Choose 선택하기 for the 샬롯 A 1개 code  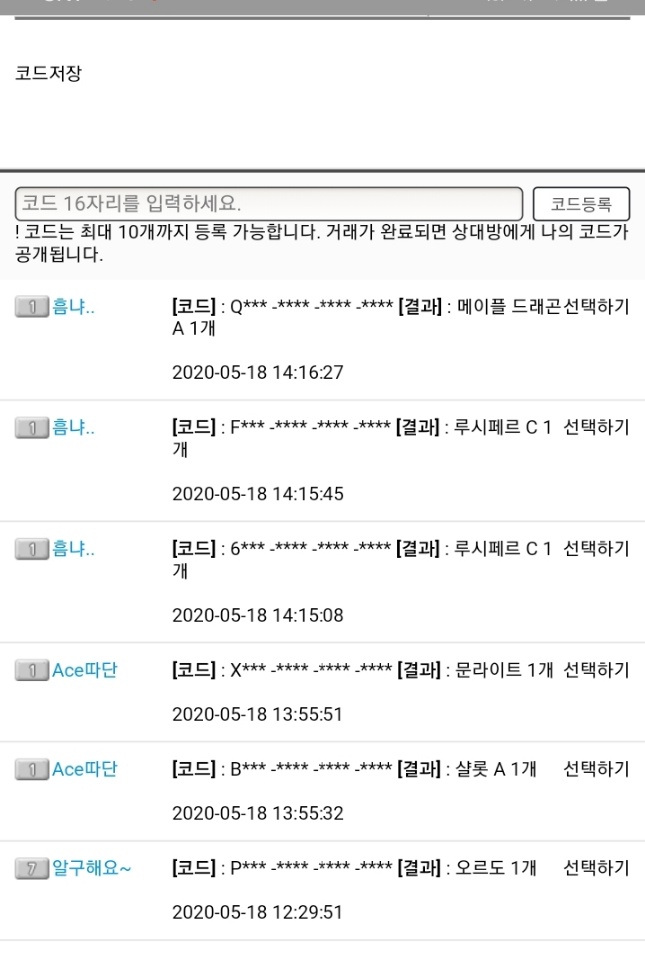tap(596, 769)
